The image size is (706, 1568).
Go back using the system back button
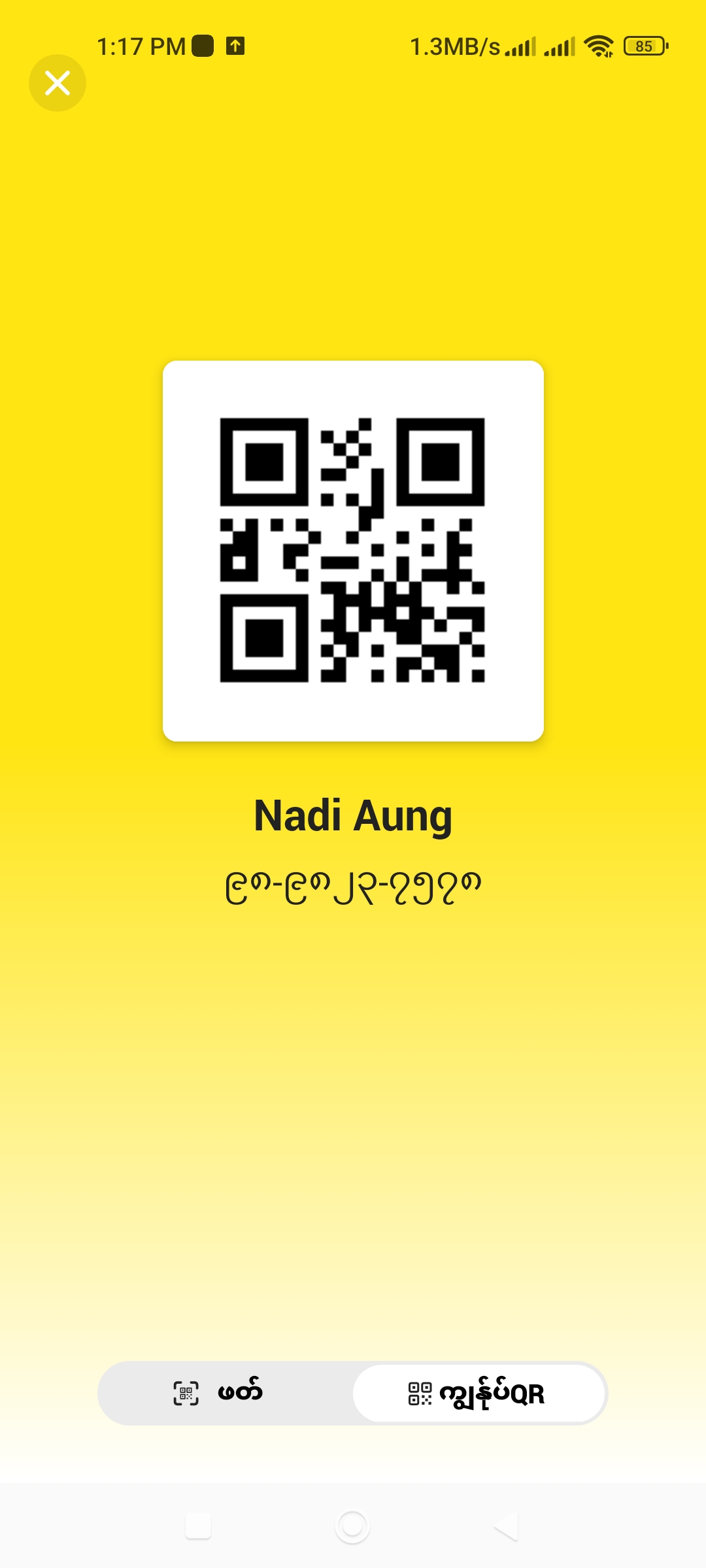point(507,1526)
